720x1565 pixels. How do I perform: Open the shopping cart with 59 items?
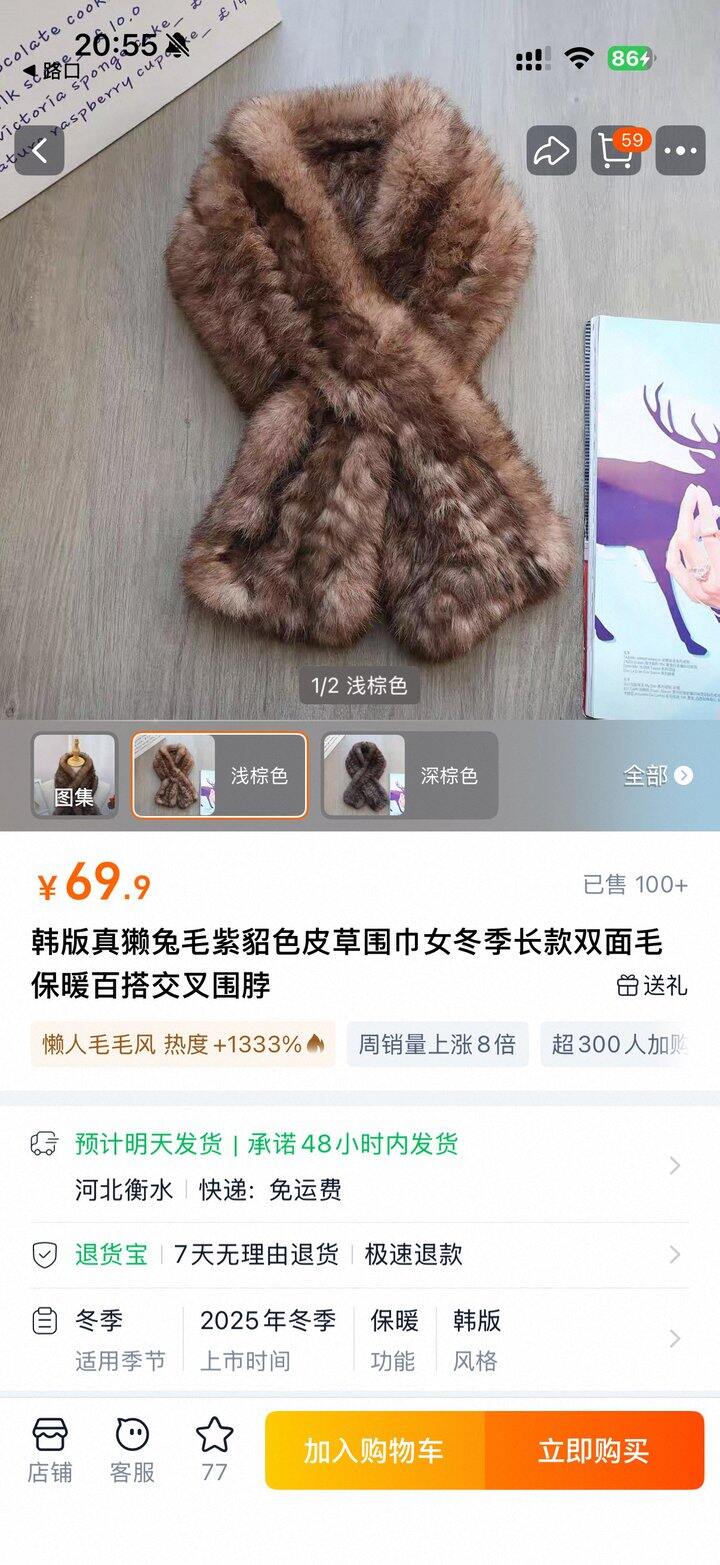point(616,151)
